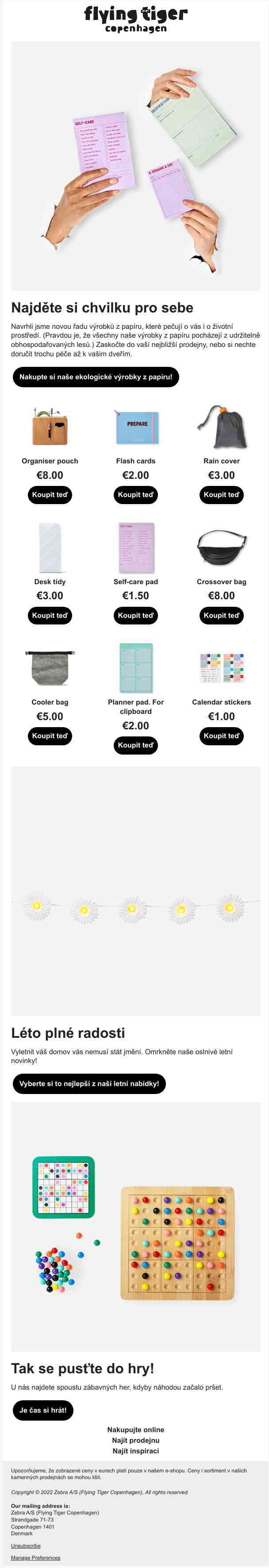Buy the Self-care pad now
Image resolution: width=269 pixels, height=1568 pixels.
(x=136, y=616)
